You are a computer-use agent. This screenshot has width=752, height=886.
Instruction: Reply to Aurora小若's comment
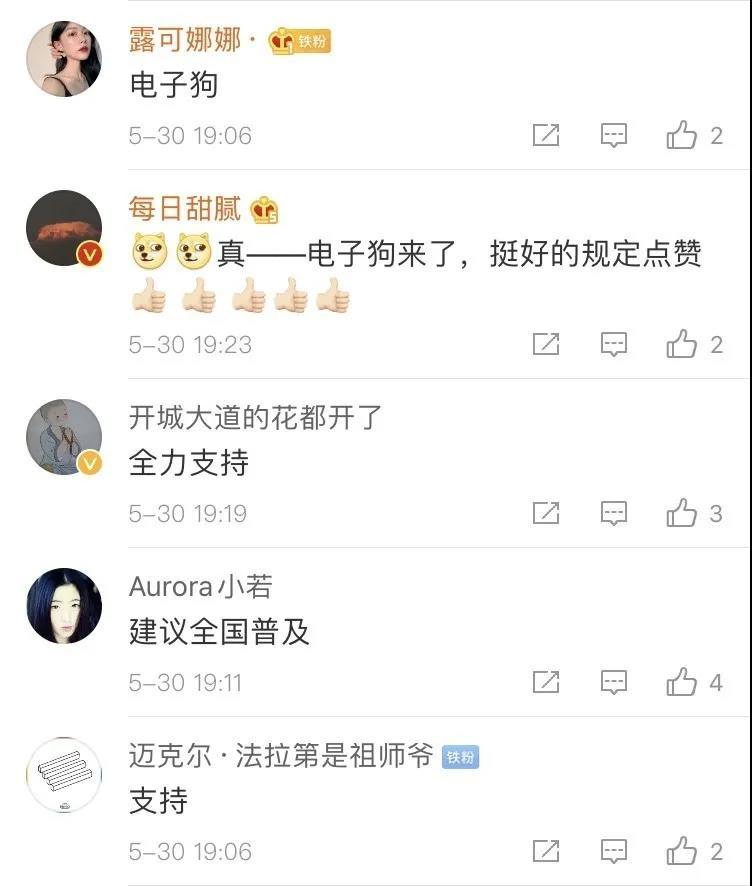coord(613,682)
